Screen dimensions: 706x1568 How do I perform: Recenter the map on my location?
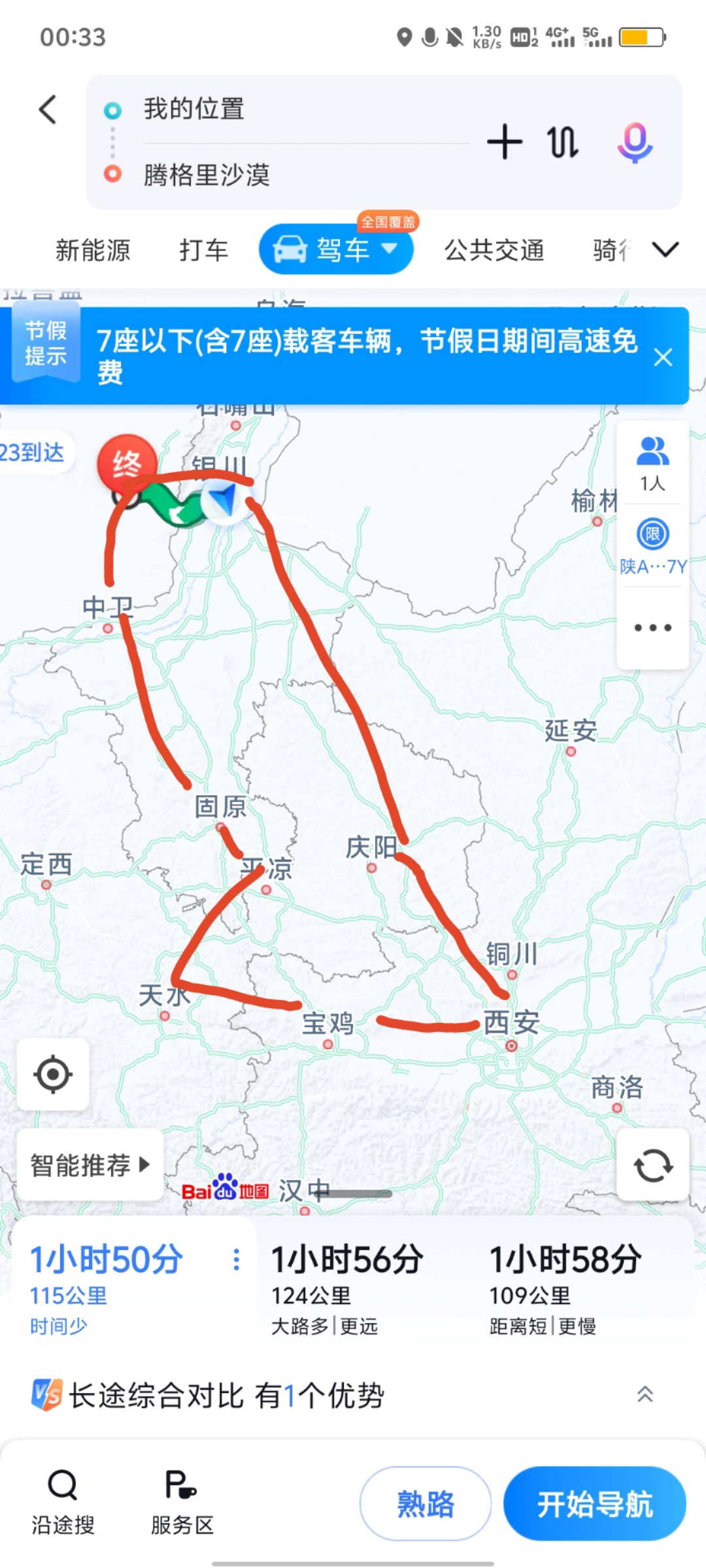(x=53, y=1074)
